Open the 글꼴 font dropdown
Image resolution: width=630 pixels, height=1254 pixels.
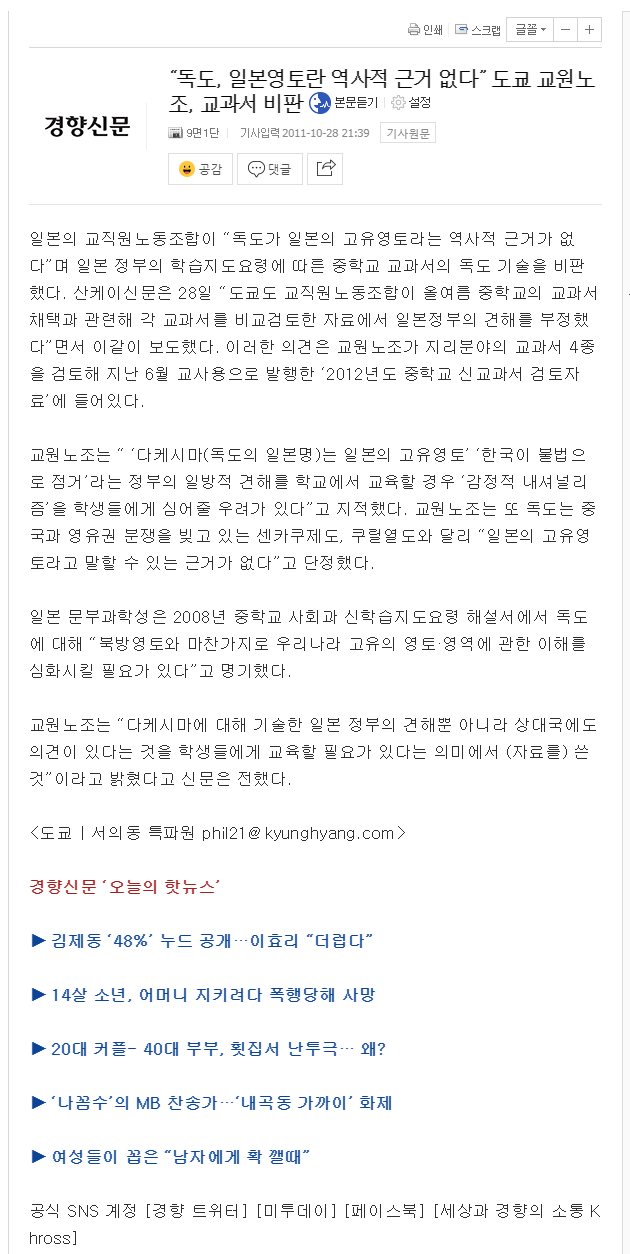click(529, 30)
